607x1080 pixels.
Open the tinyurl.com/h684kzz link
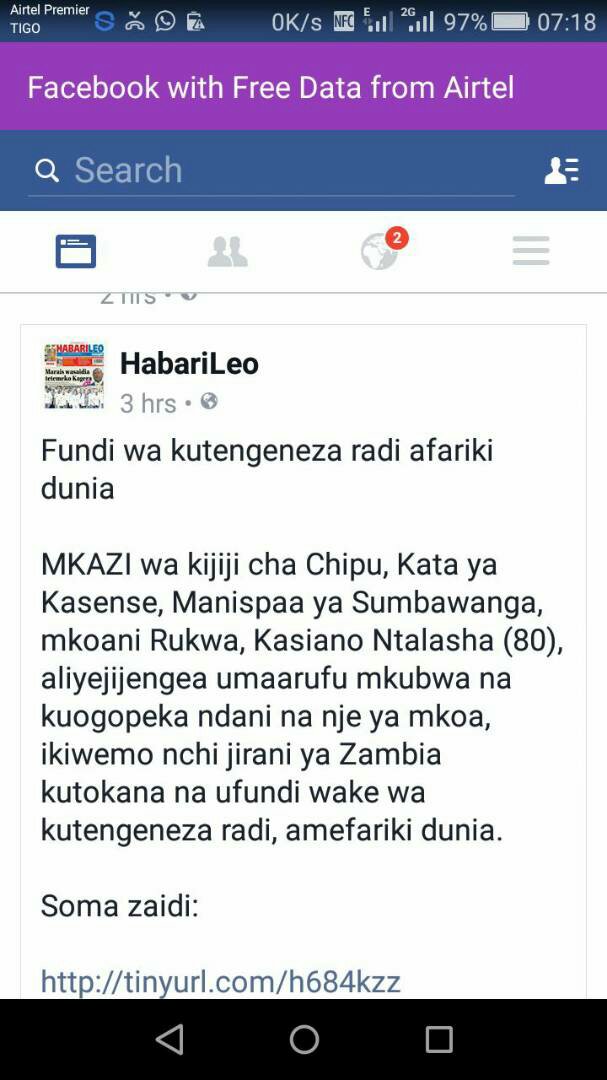coord(221,981)
